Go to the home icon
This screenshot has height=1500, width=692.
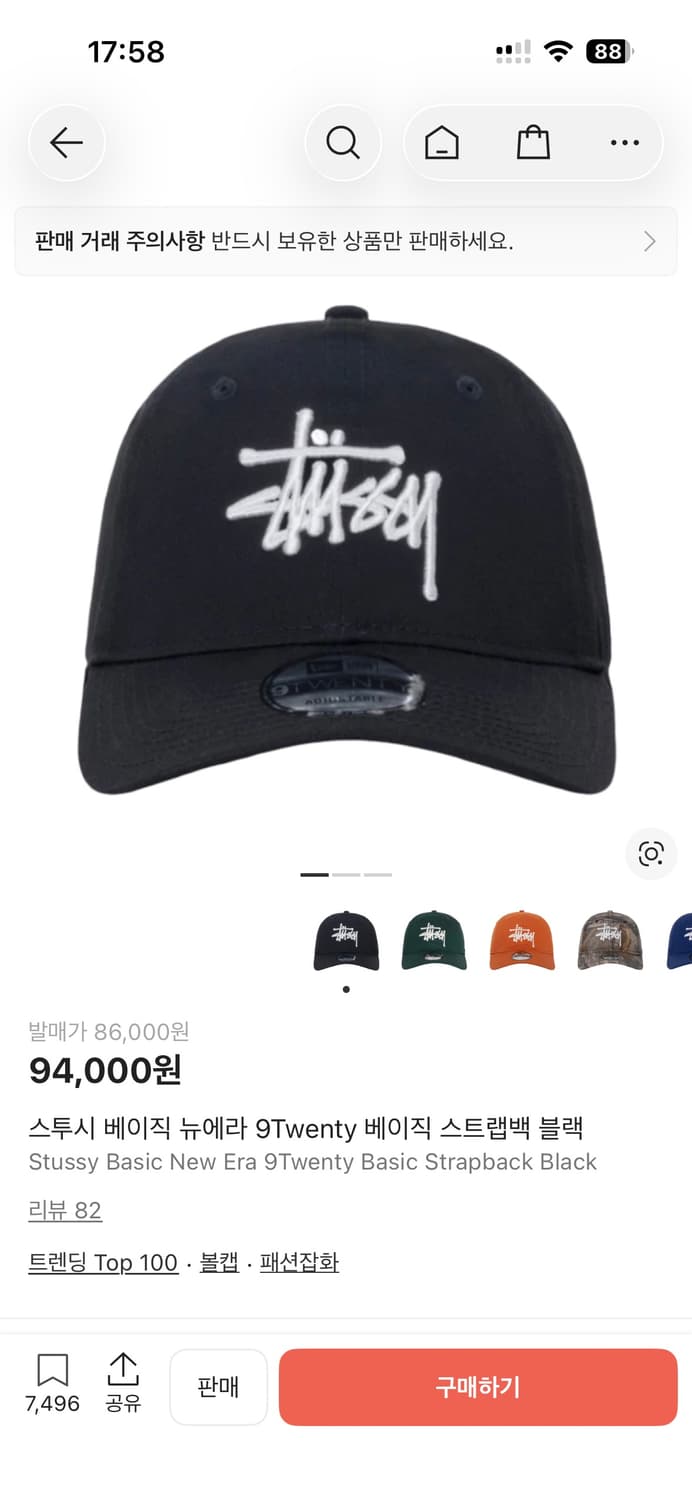pyautogui.click(x=441, y=143)
